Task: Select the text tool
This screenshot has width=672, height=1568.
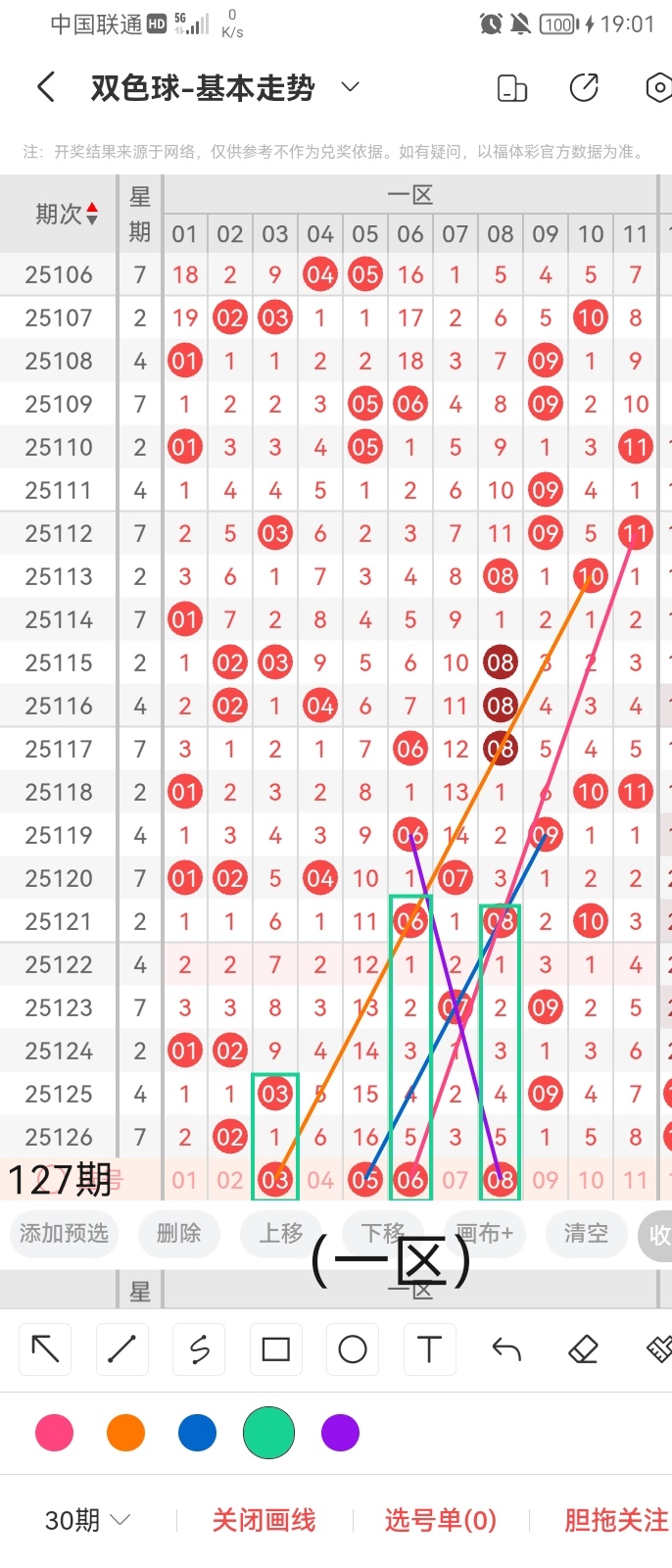Action: pos(429,1349)
